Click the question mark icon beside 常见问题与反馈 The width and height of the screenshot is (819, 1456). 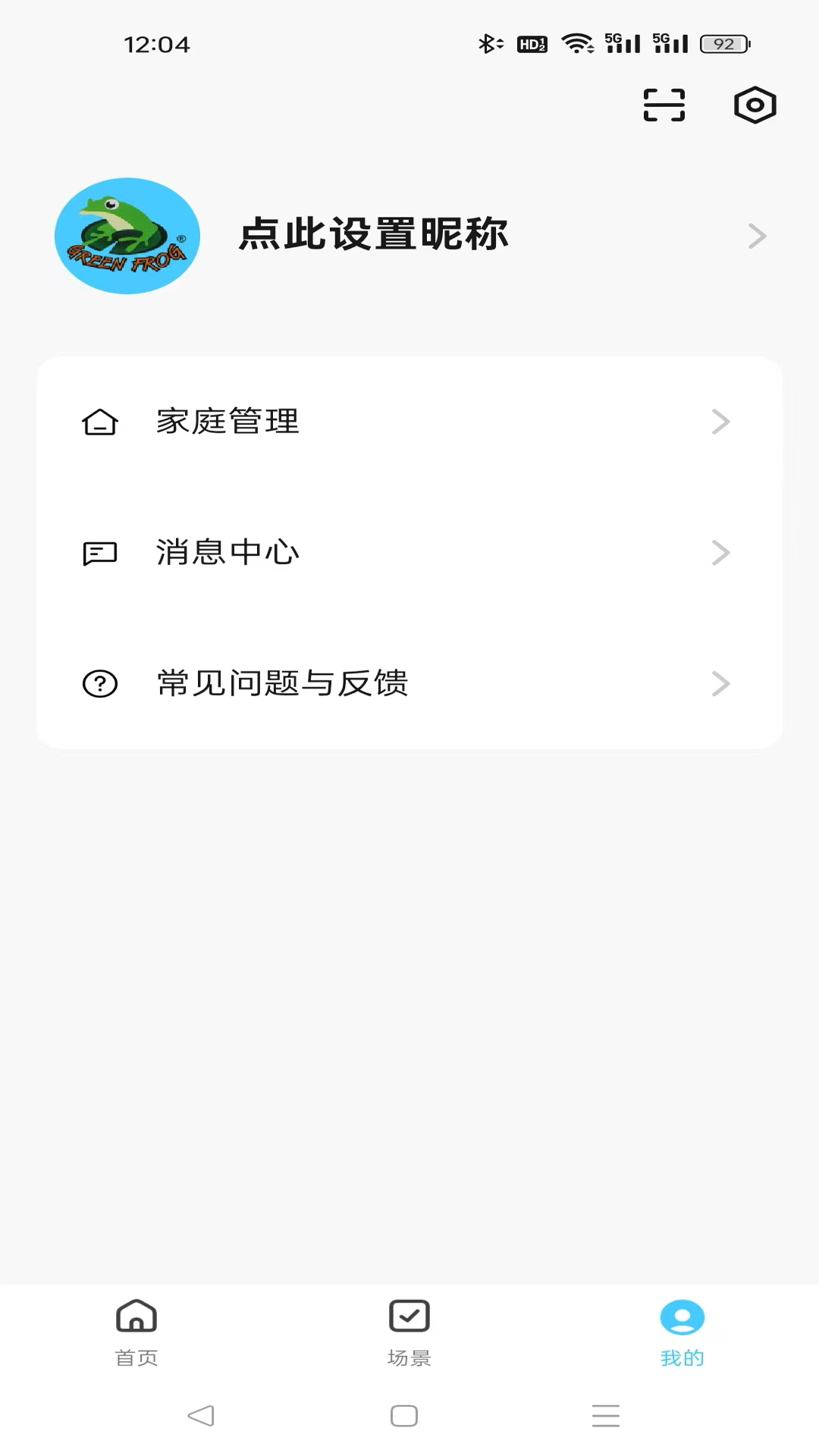[x=100, y=683]
